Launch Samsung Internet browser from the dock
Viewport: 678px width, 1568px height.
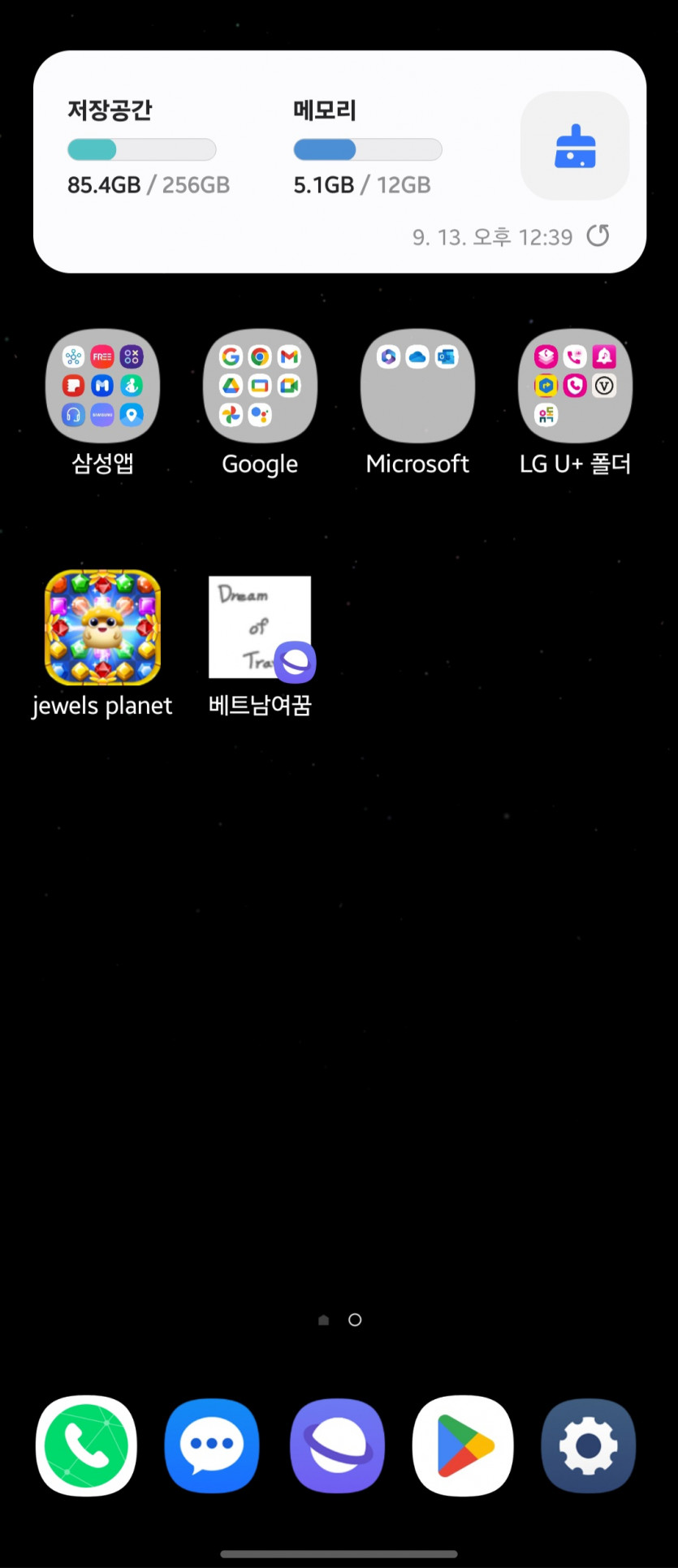point(338,1445)
